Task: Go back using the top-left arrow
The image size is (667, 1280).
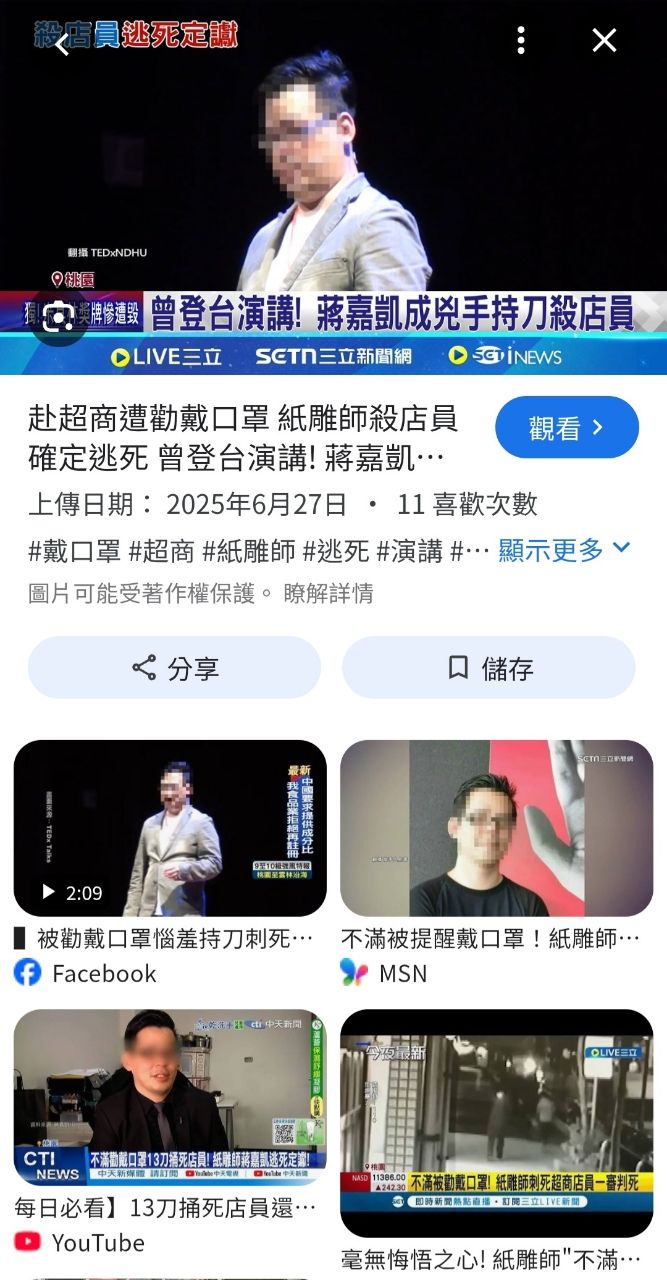Action: (62, 43)
